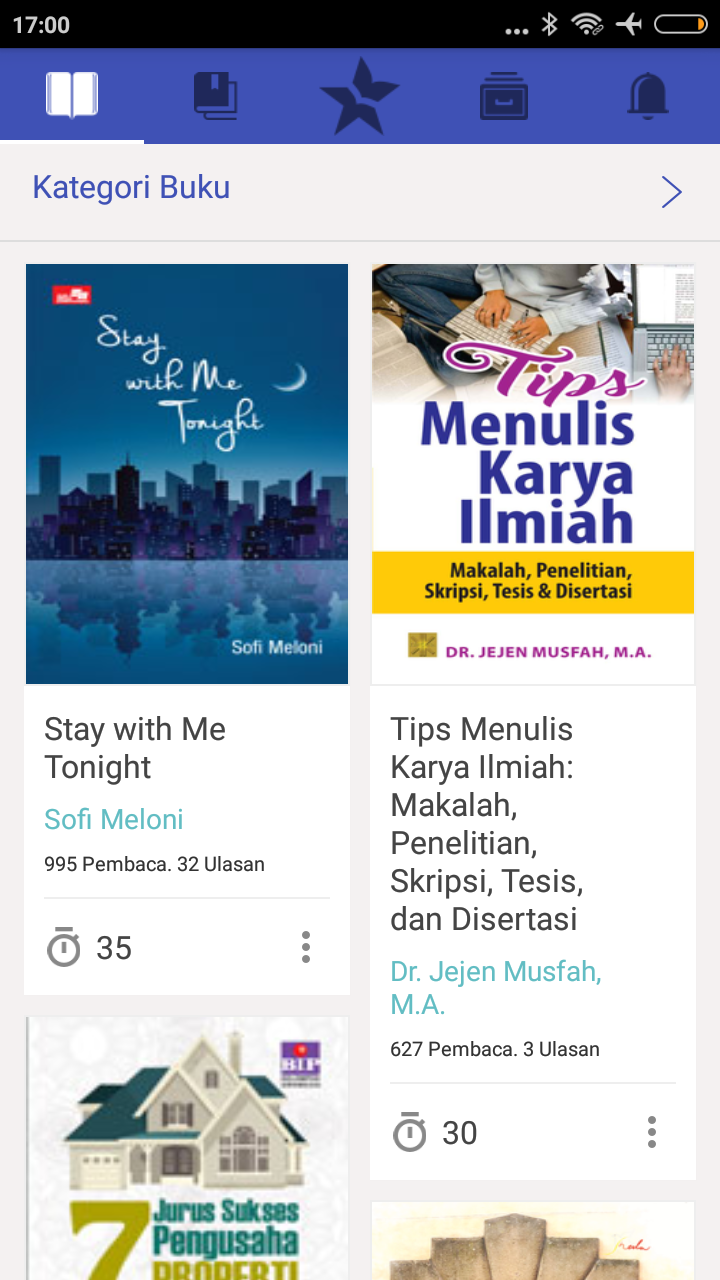Click the timer icon on Tips Menulis Karya Ilmiah

[410, 1132]
